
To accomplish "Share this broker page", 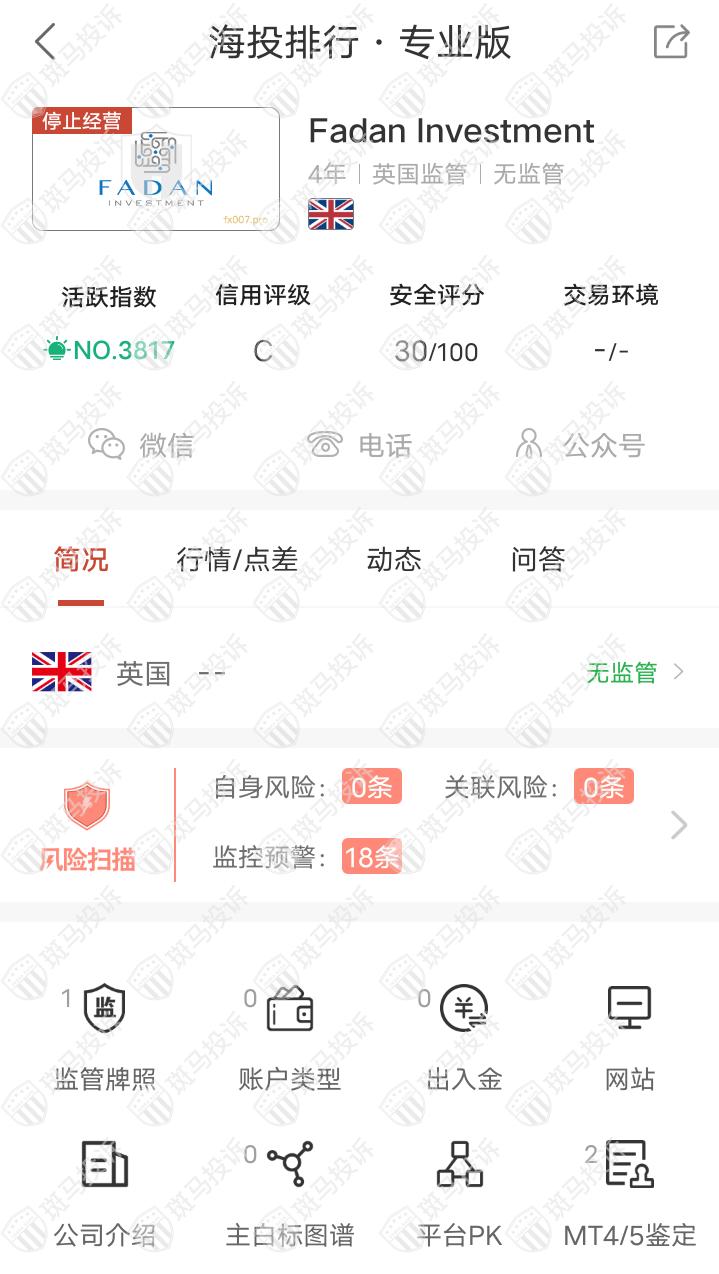I will point(671,42).
